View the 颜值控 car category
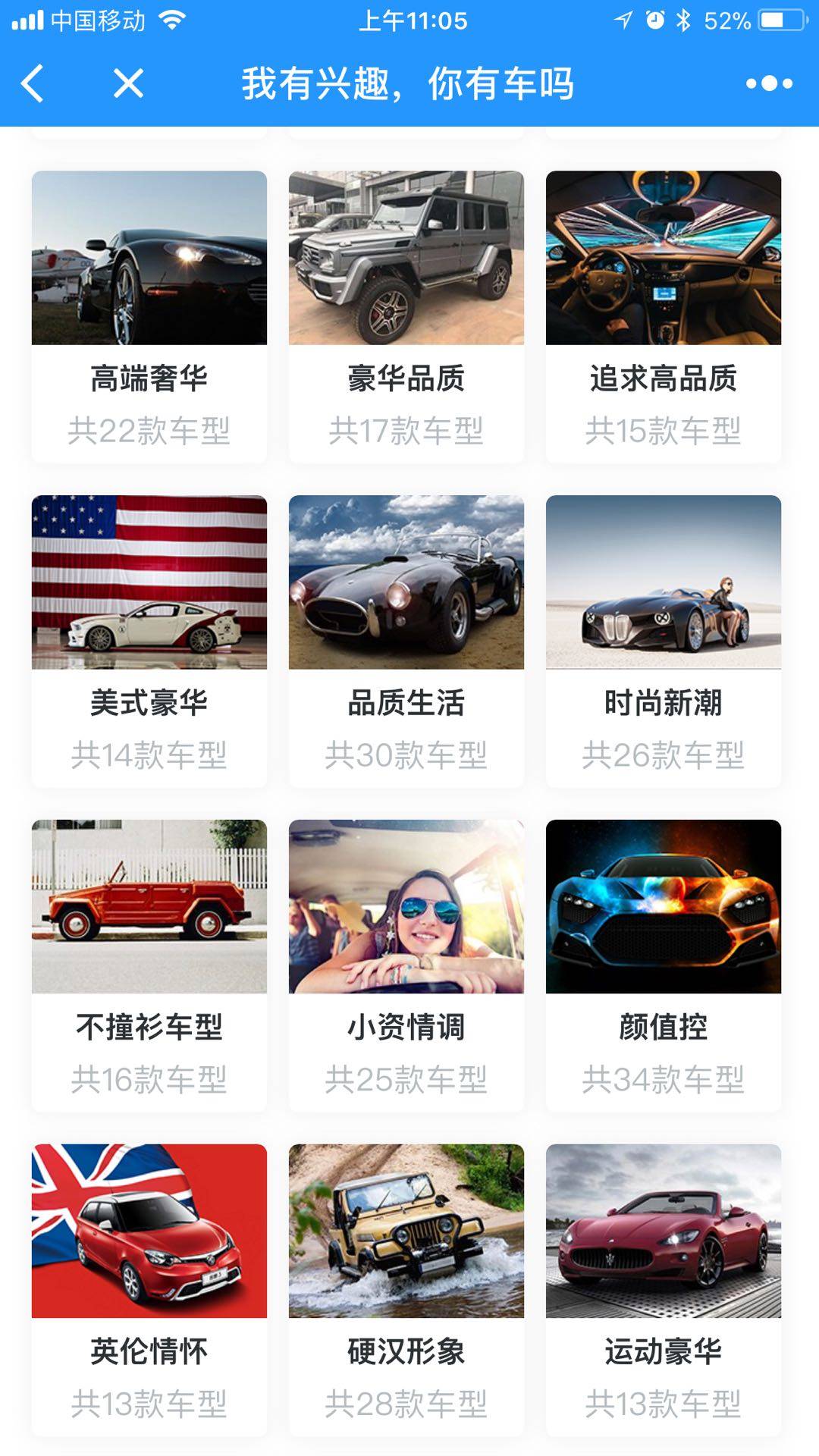Image resolution: width=819 pixels, height=1456 pixels. click(664, 965)
